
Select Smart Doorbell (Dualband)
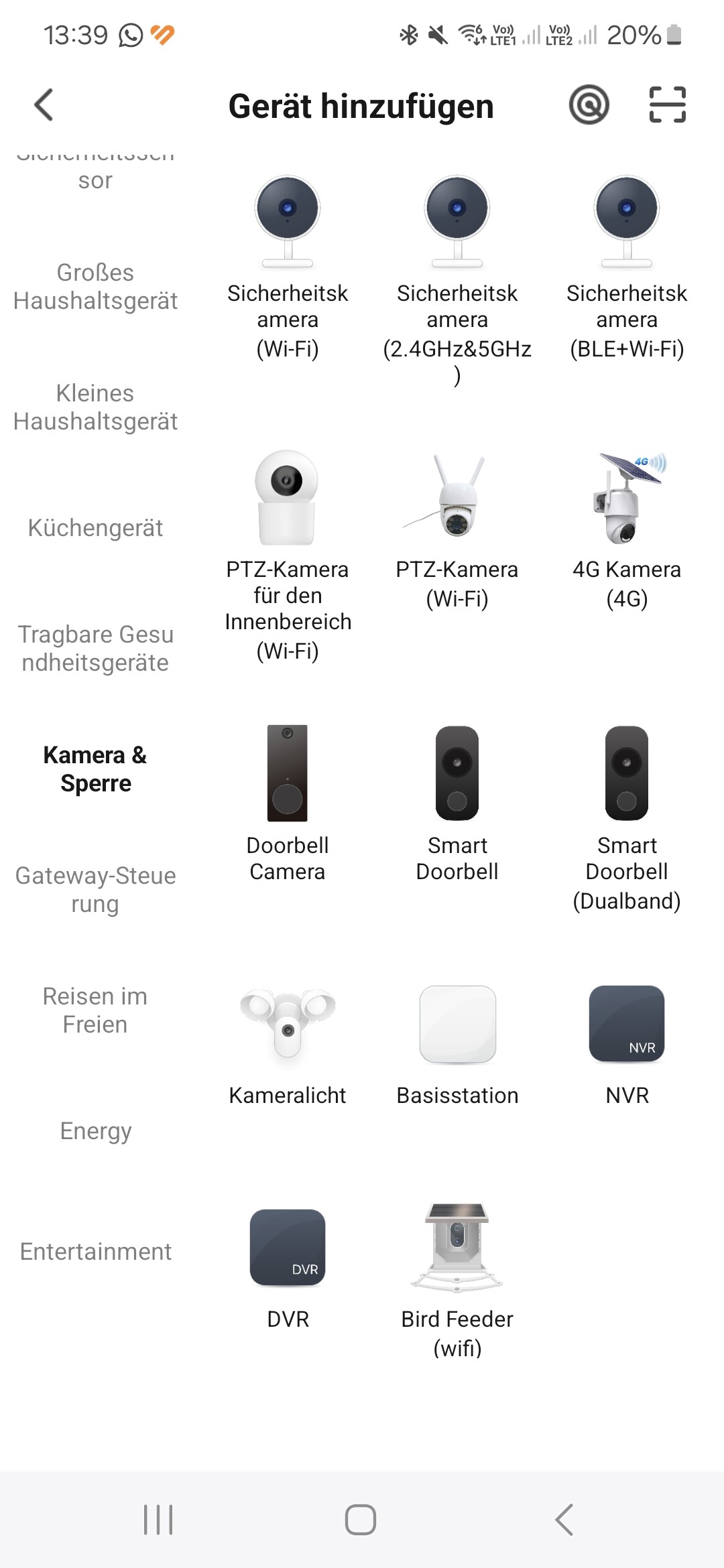click(x=627, y=819)
